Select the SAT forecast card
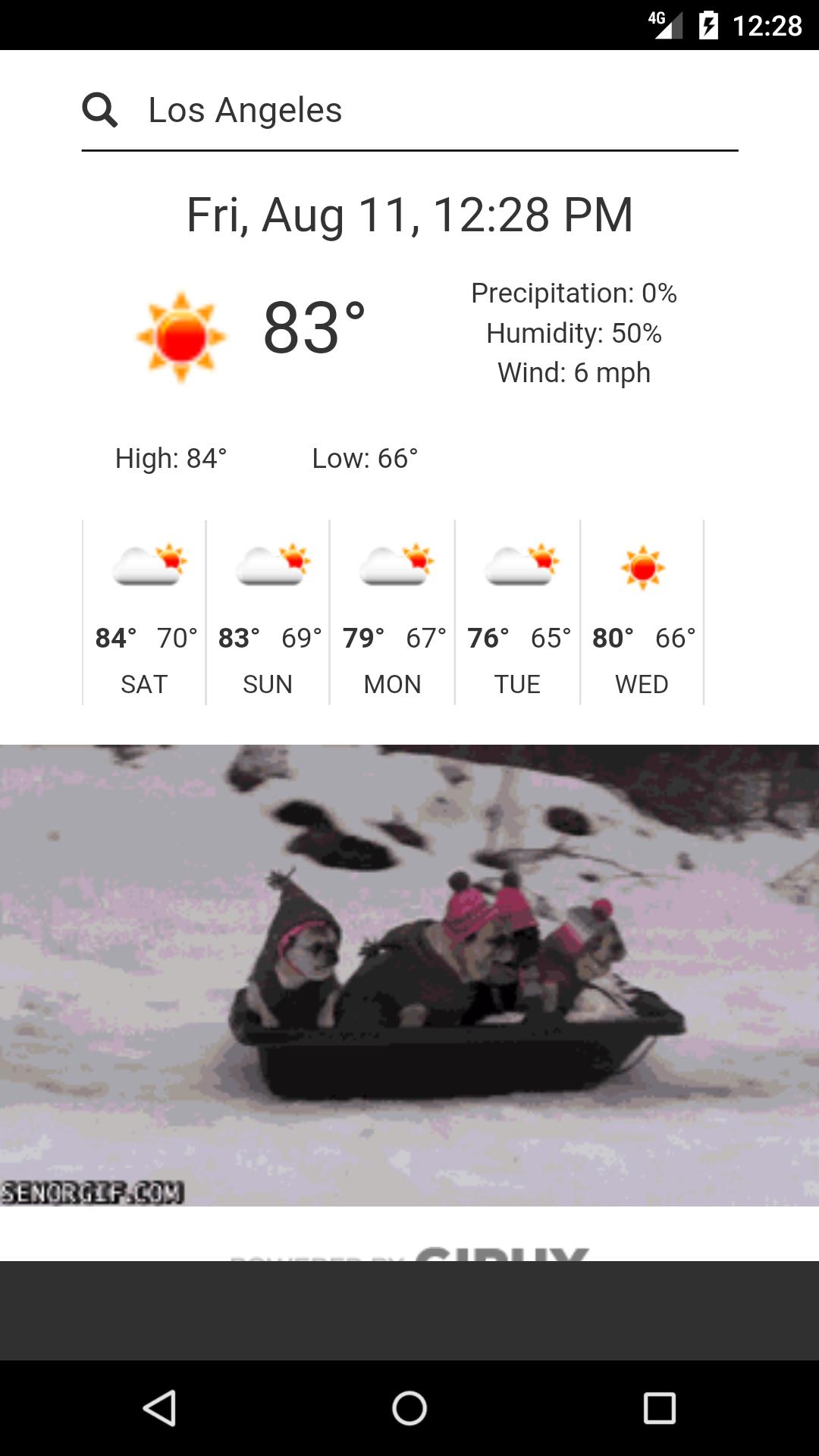819x1456 pixels. 144,613
